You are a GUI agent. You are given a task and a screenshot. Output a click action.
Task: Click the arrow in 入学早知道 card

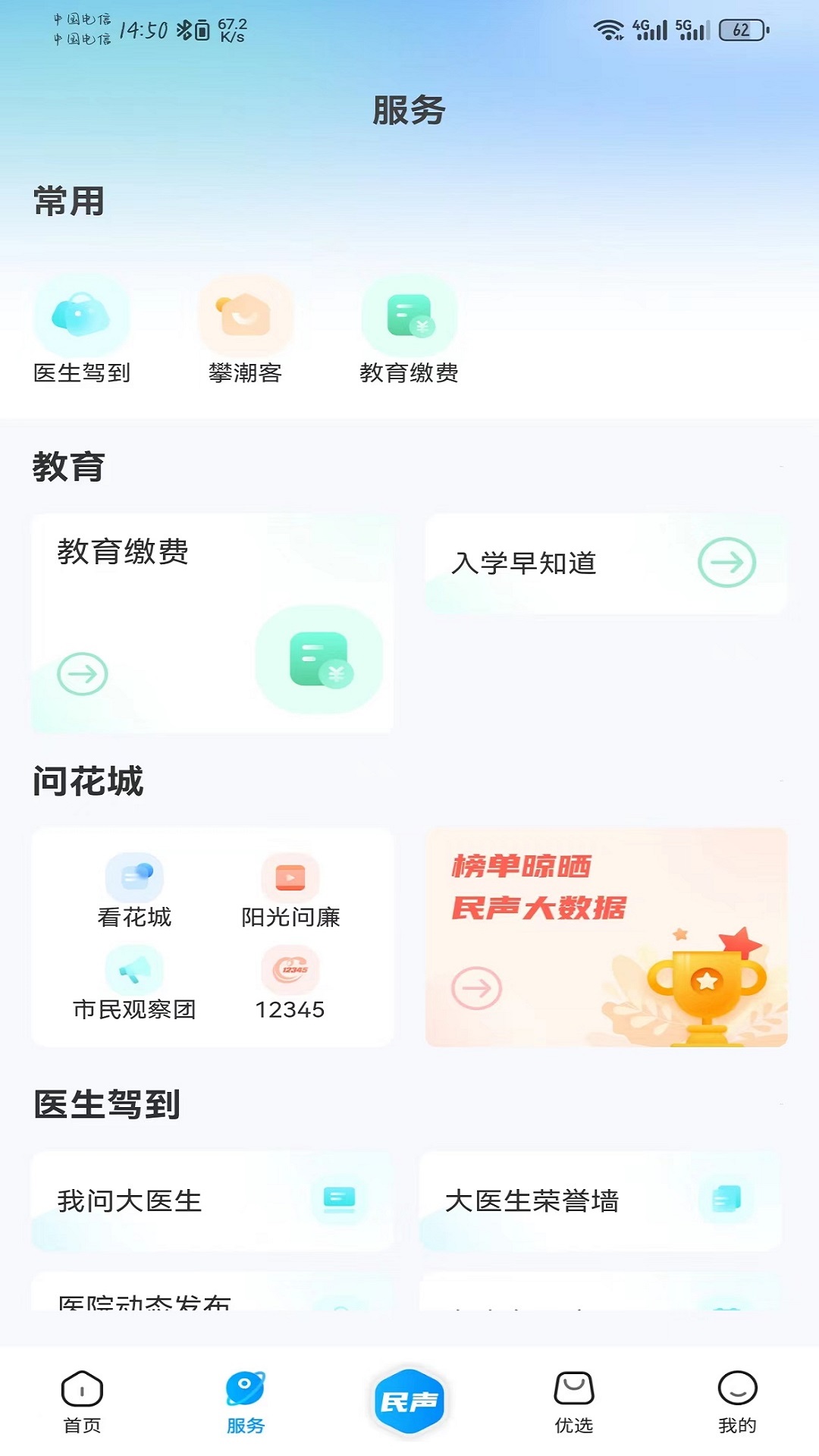726,562
